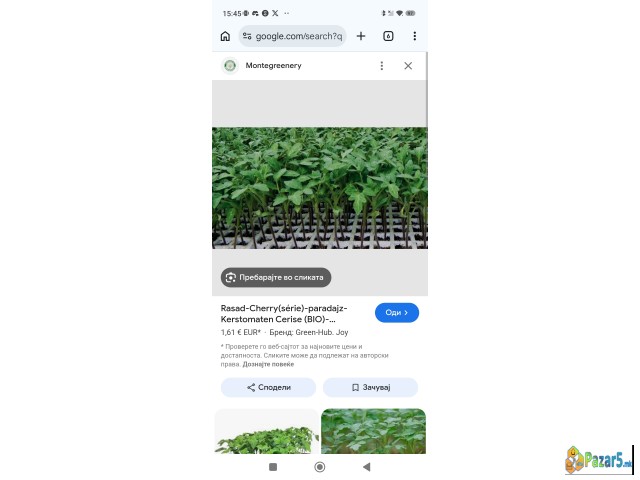Open a new browser tab
Viewport: 640px width, 480px height.
(361, 36)
